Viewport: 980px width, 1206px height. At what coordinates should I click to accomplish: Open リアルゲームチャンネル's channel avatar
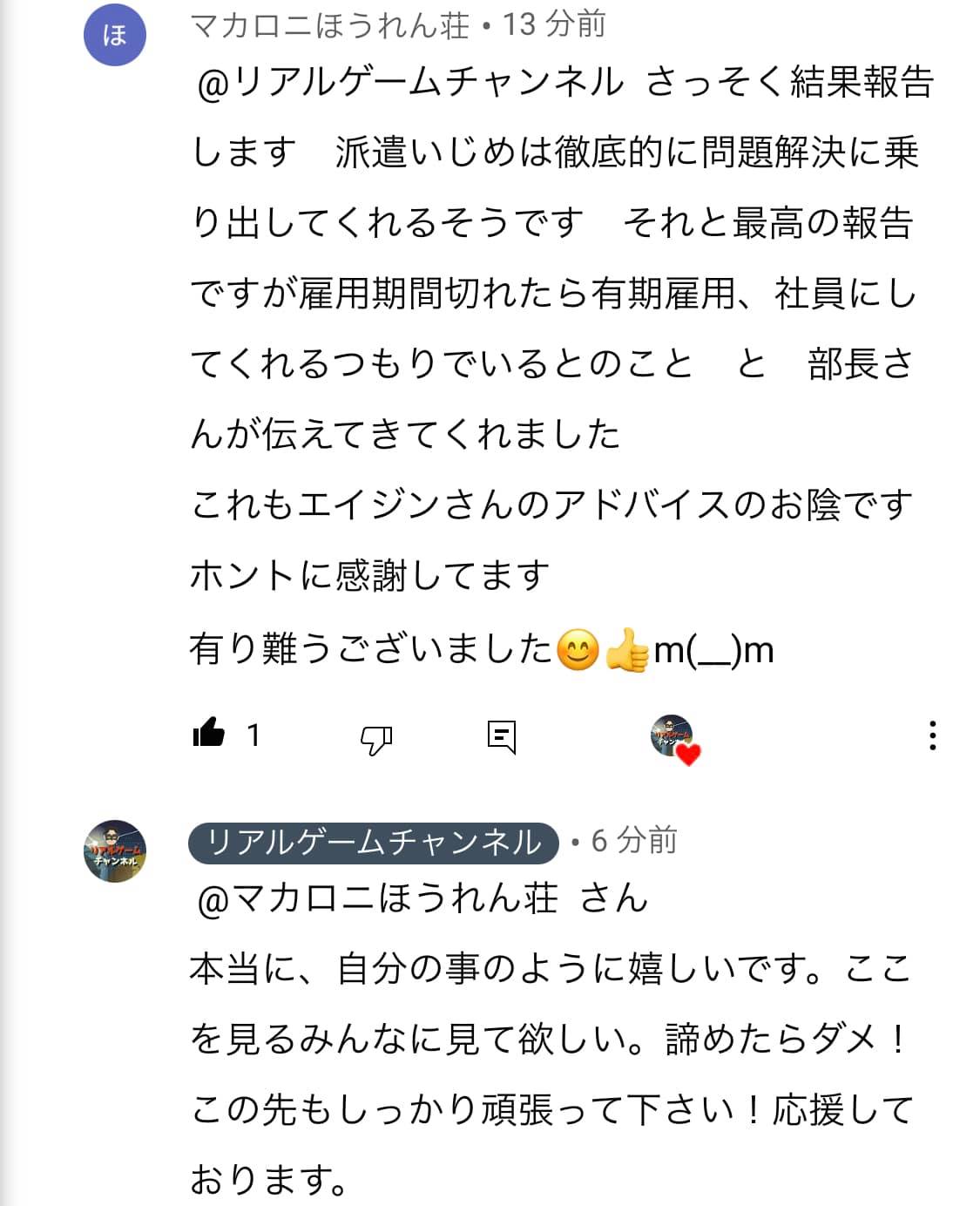114,851
